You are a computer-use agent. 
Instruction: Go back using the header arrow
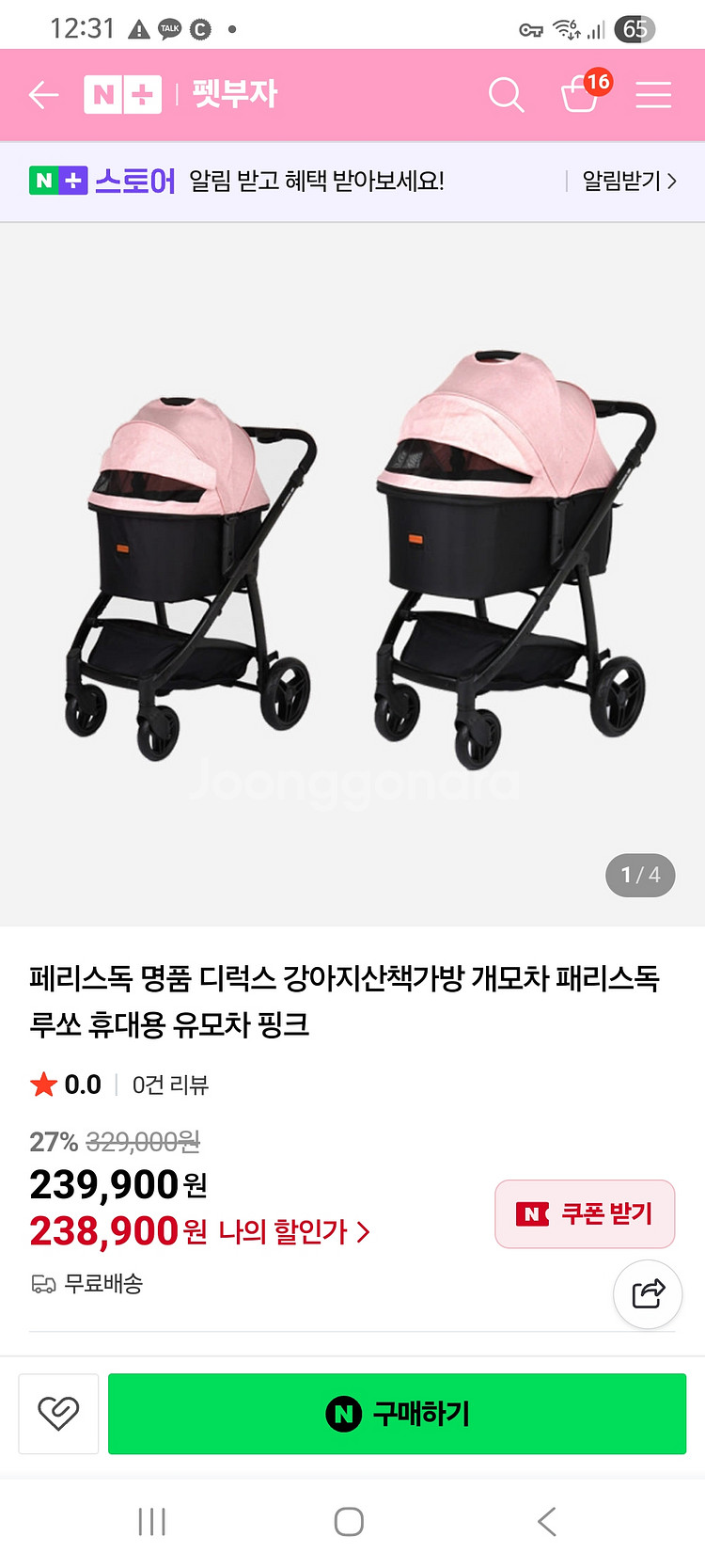[x=43, y=95]
